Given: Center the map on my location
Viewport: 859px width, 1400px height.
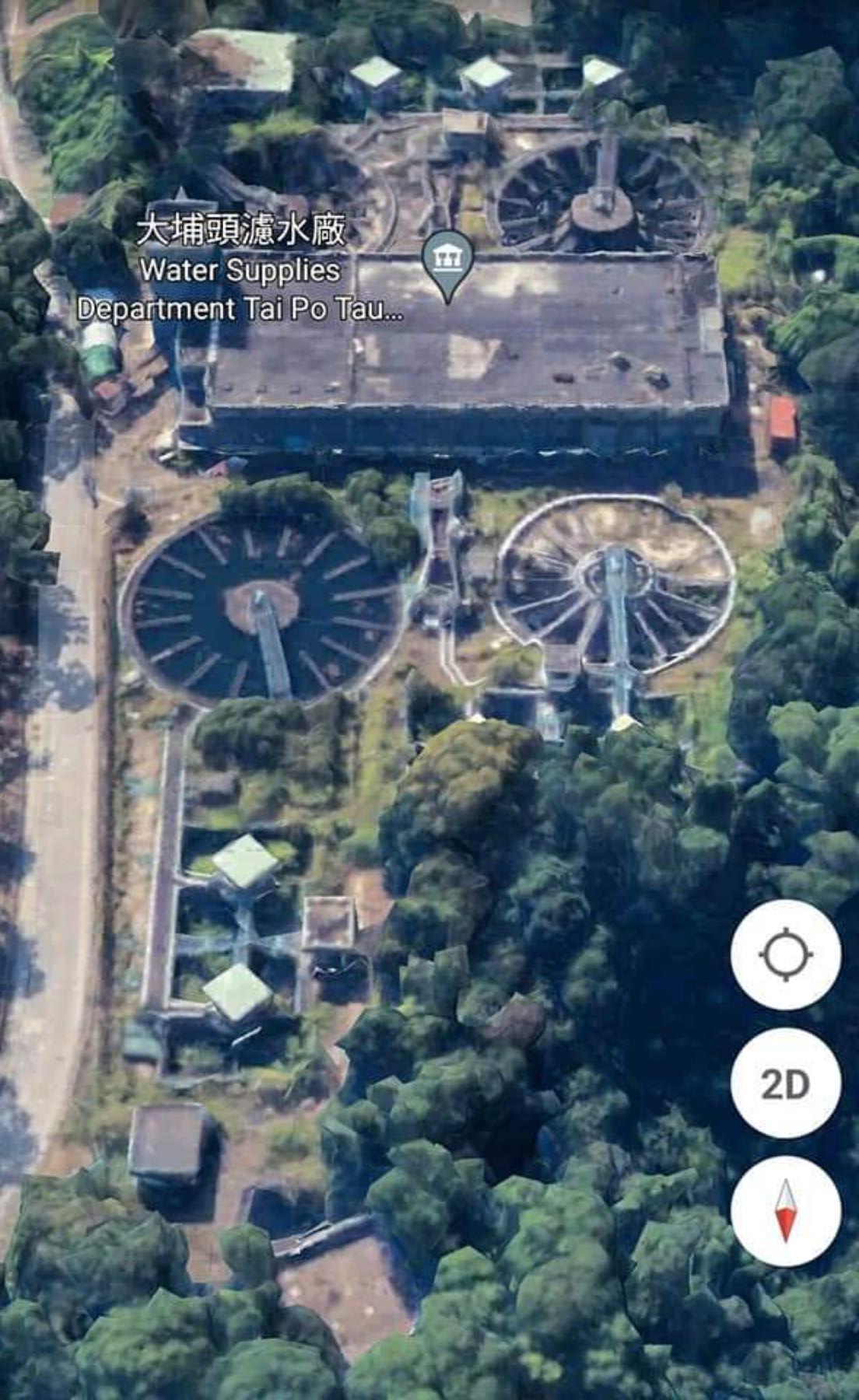Looking at the screenshot, I should 786,954.
